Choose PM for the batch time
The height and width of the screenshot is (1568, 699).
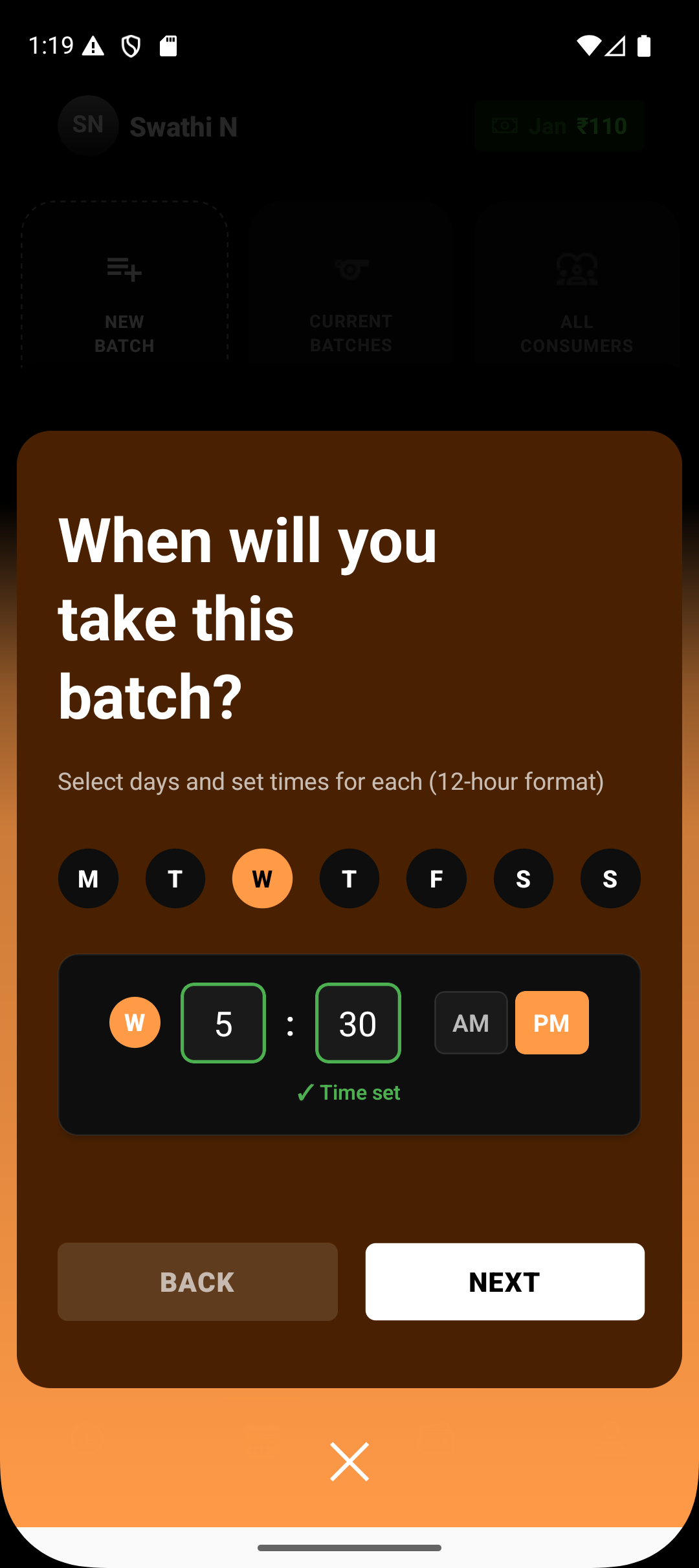[x=552, y=1023]
